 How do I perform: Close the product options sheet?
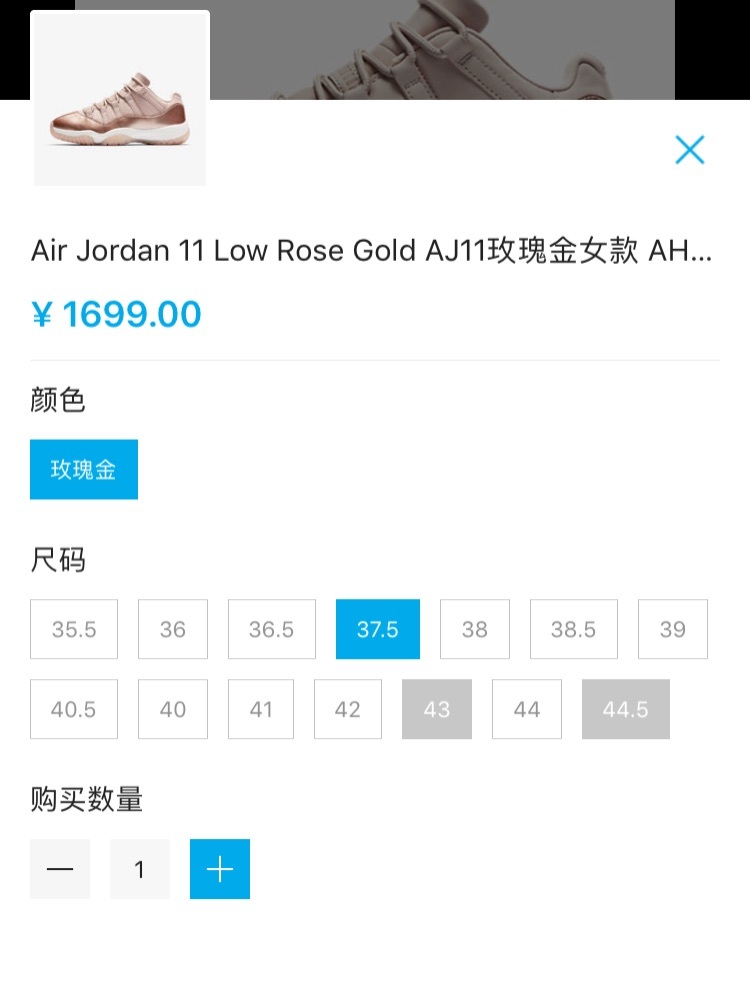(x=690, y=150)
